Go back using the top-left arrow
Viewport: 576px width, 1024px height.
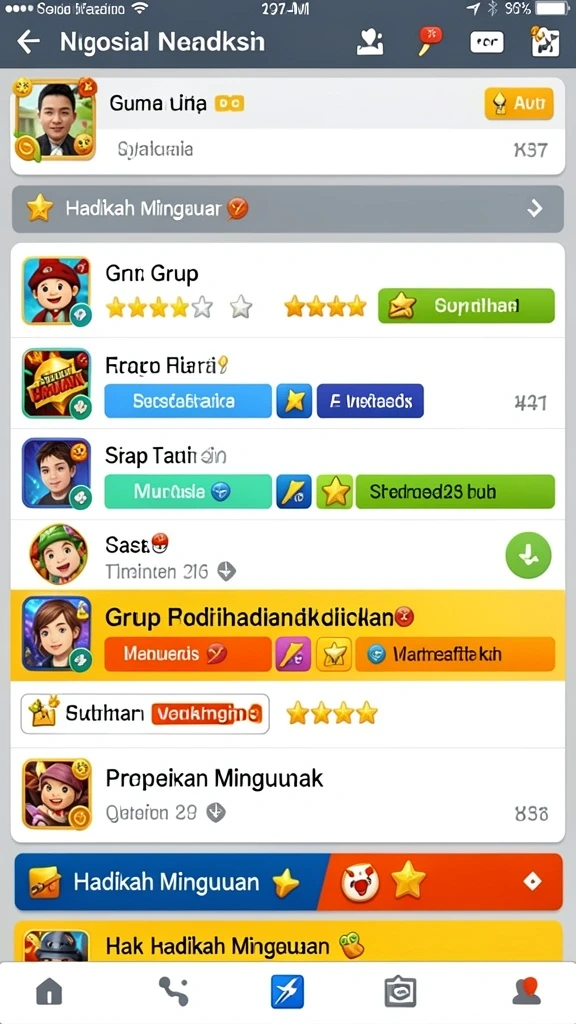[x=29, y=42]
